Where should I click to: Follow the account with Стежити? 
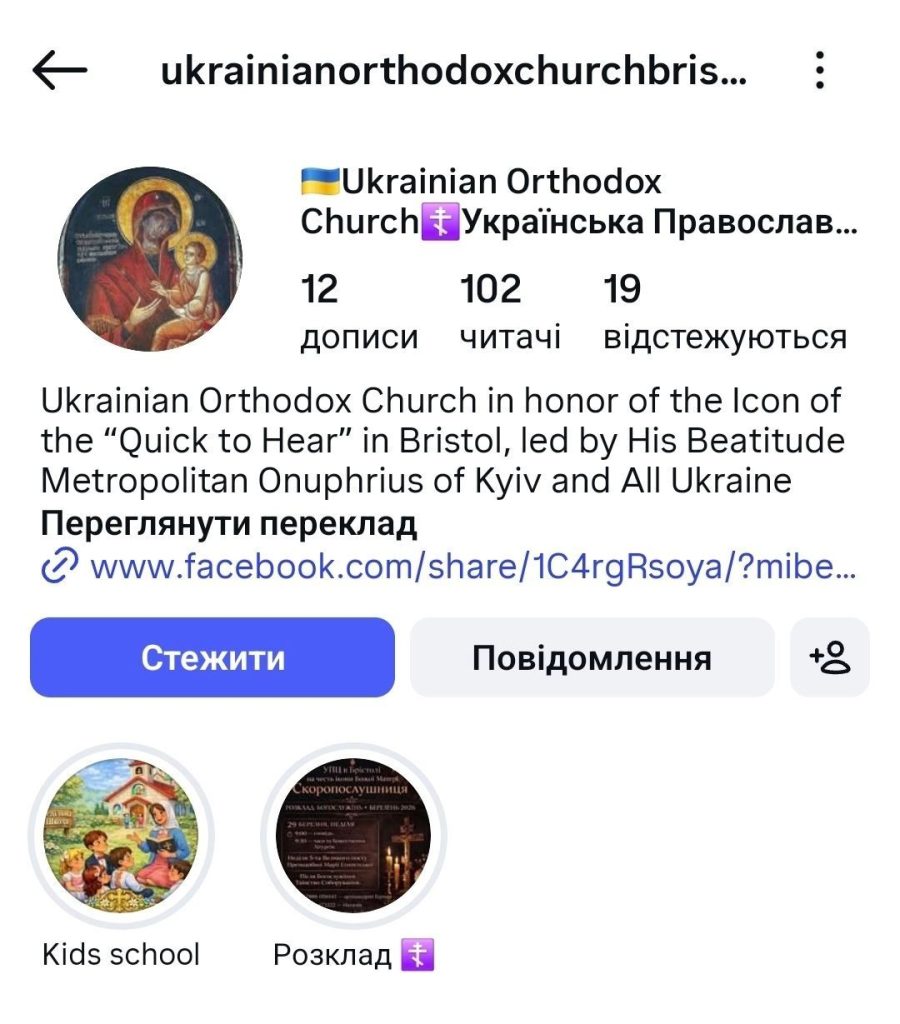pos(212,657)
